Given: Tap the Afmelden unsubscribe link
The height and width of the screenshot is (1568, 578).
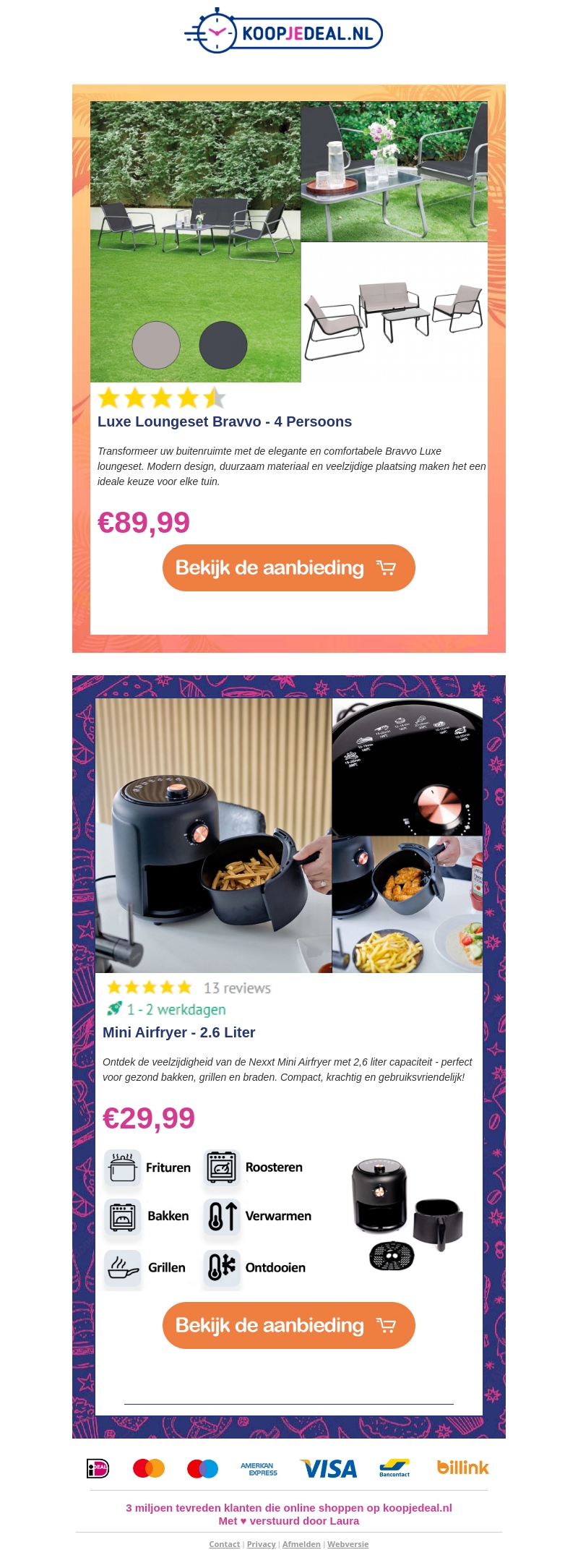Looking at the screenshot, I should pos(301,1544).
